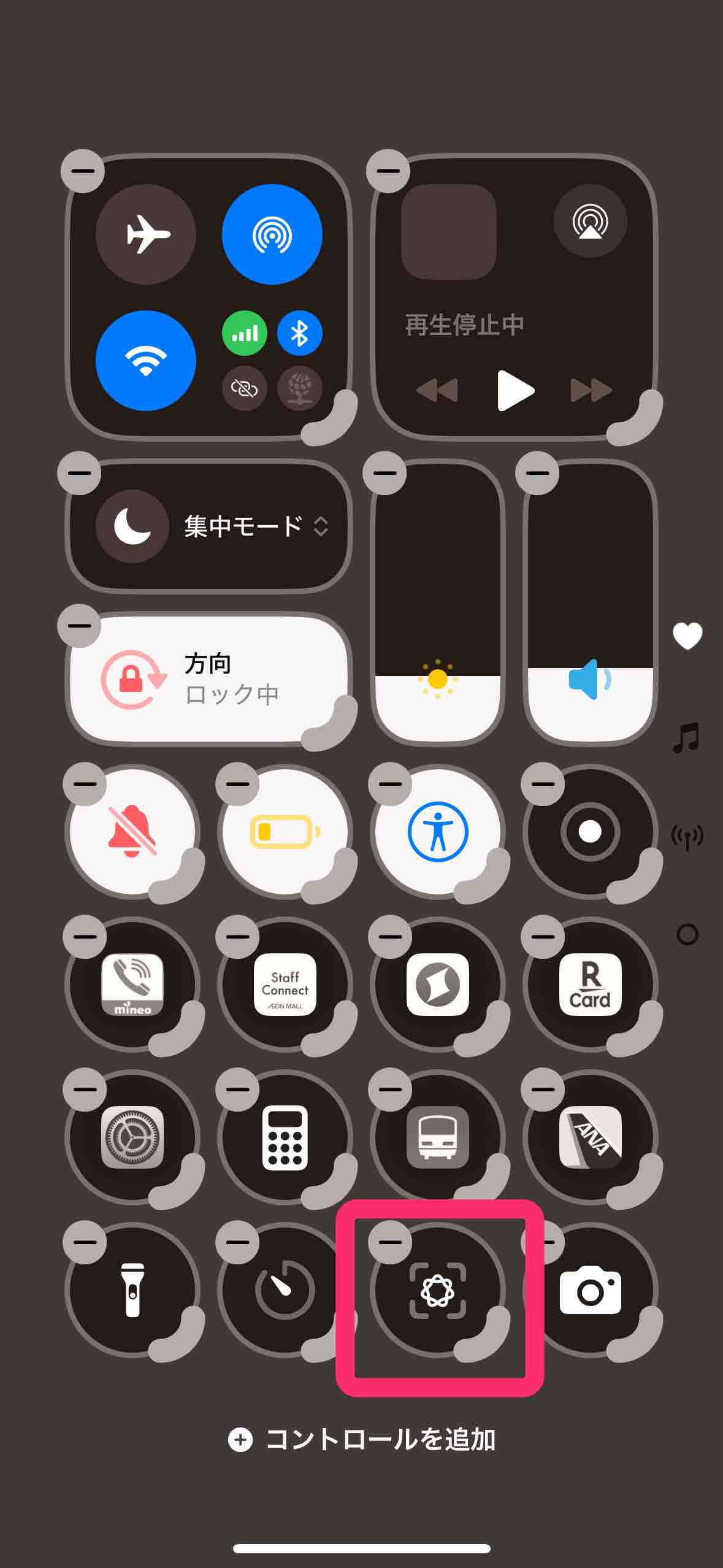
Task: Tap the low power mode battery control
Action: tap(285, 832)
